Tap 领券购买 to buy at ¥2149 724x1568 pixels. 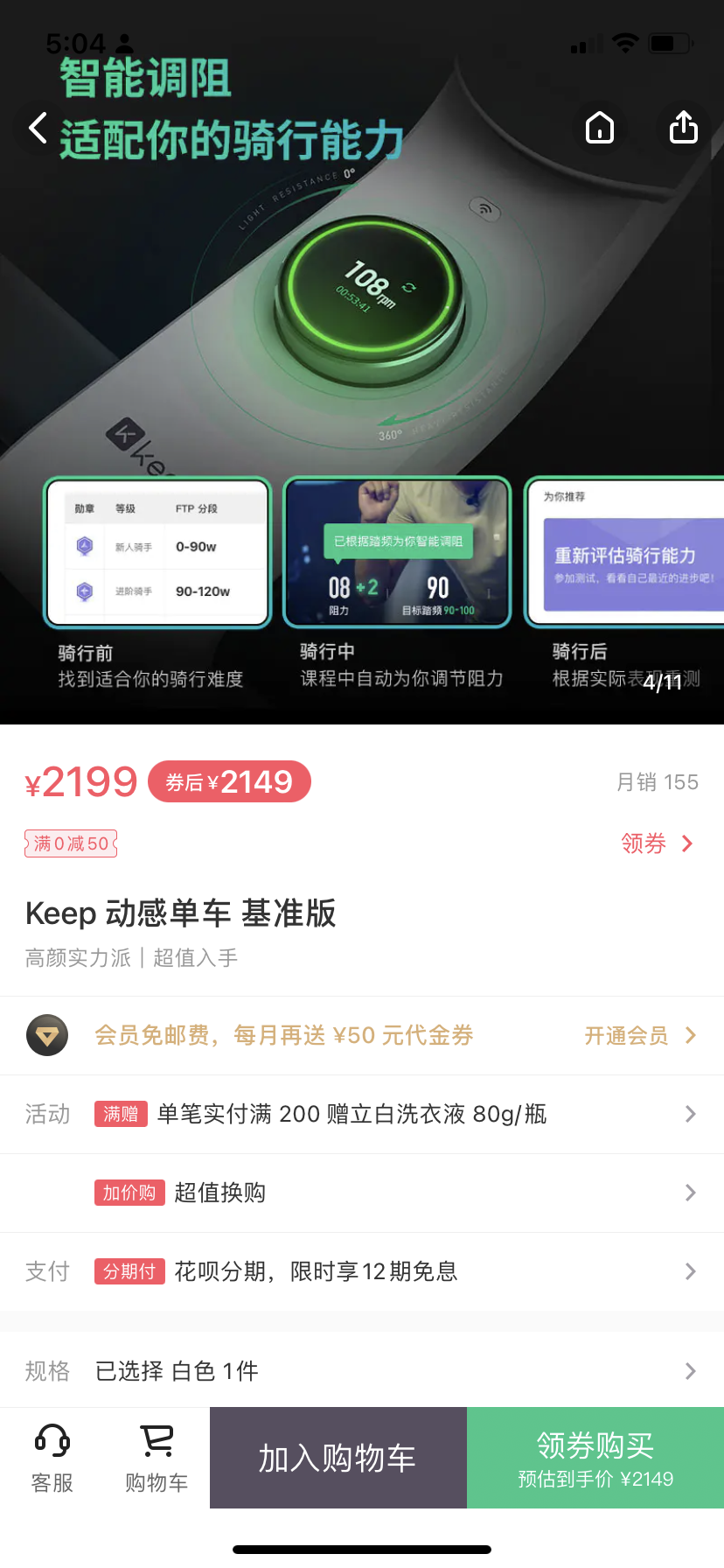coord(595,1458)
